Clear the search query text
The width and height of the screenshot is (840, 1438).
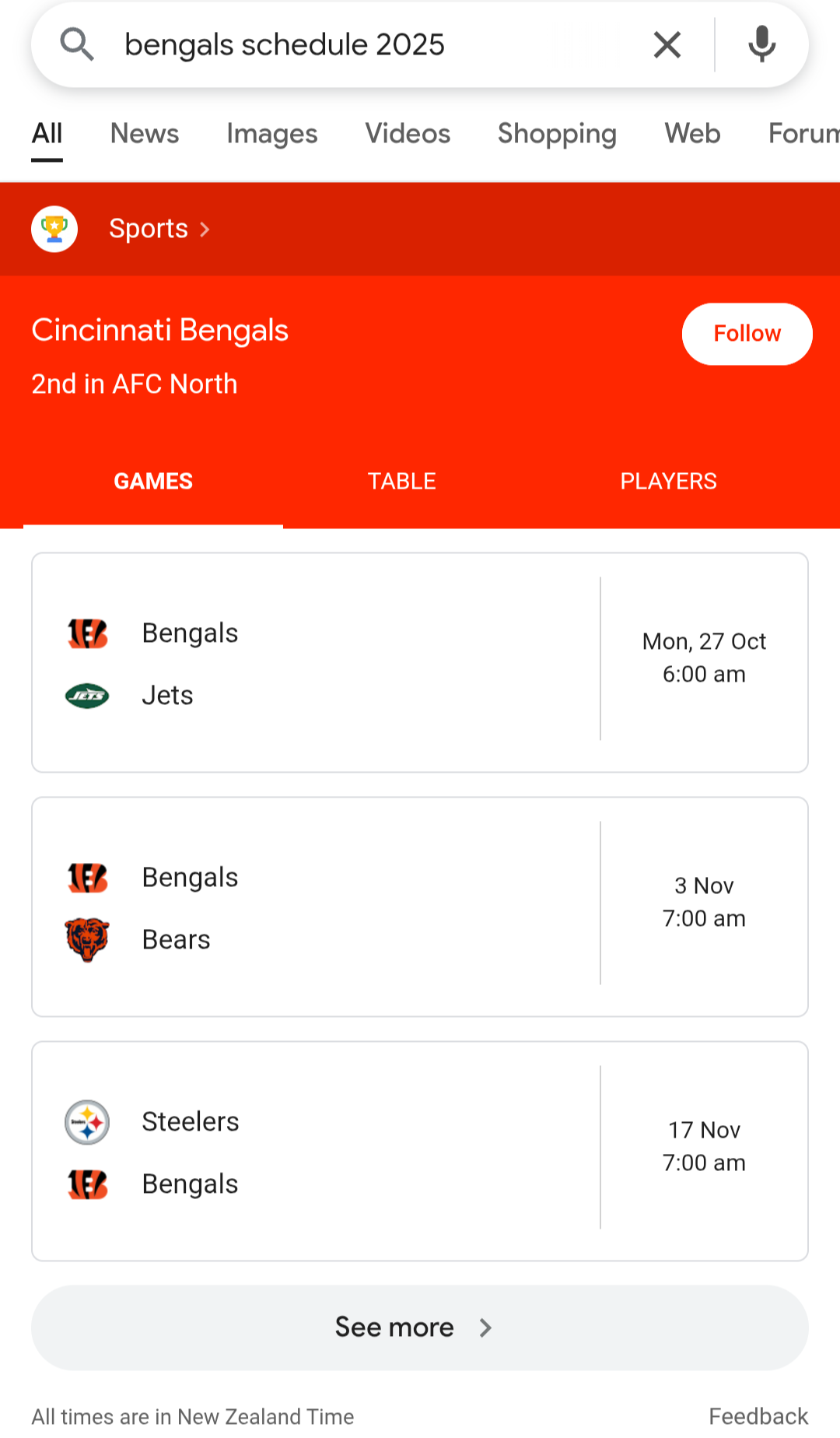pyautogui.click(x=667, y=45)
